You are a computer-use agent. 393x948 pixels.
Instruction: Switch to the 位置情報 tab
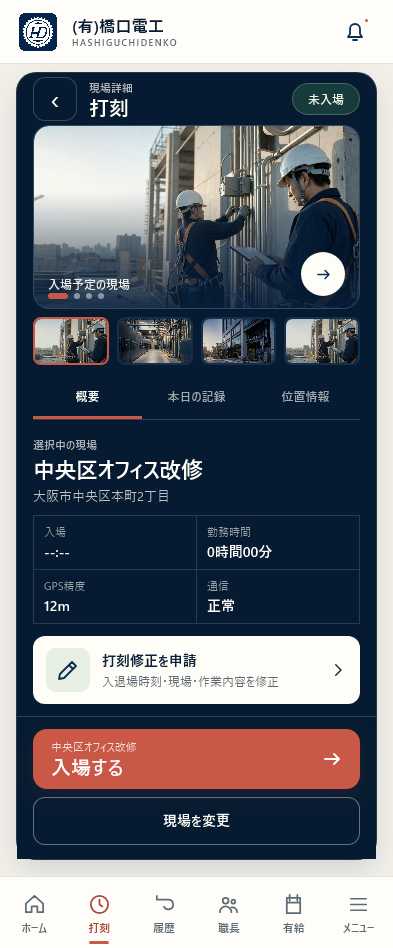305,397
